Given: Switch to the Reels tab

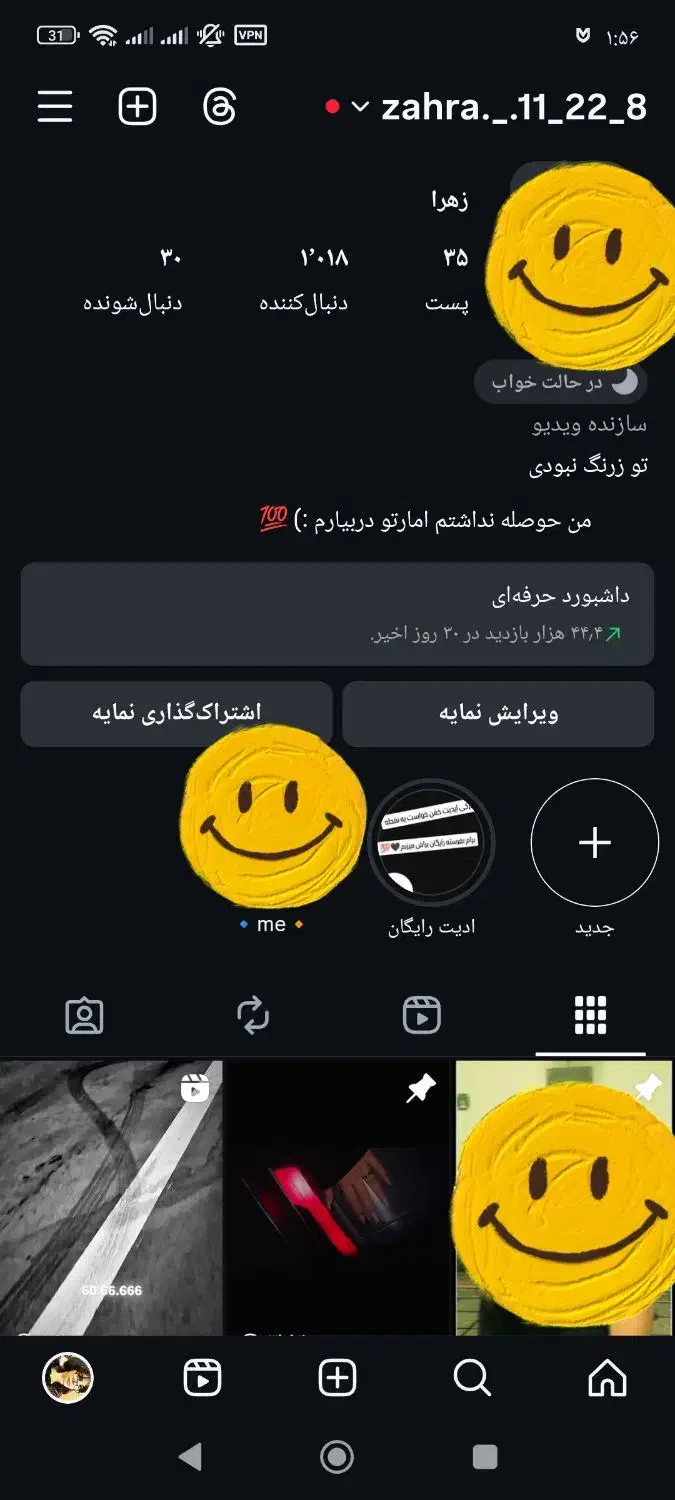Looking at the screenshot, I should tap(422, 1016).
